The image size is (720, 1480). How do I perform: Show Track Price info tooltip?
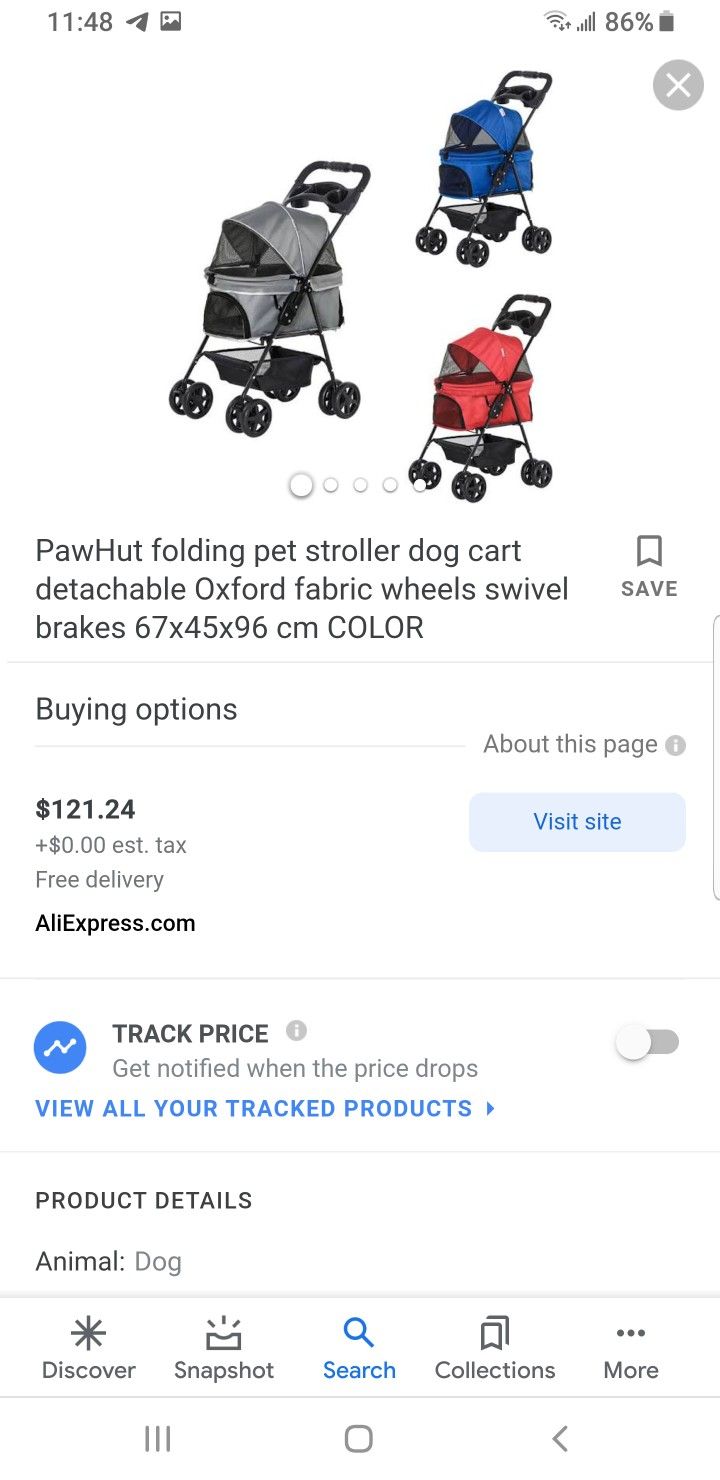(296, 1030)
